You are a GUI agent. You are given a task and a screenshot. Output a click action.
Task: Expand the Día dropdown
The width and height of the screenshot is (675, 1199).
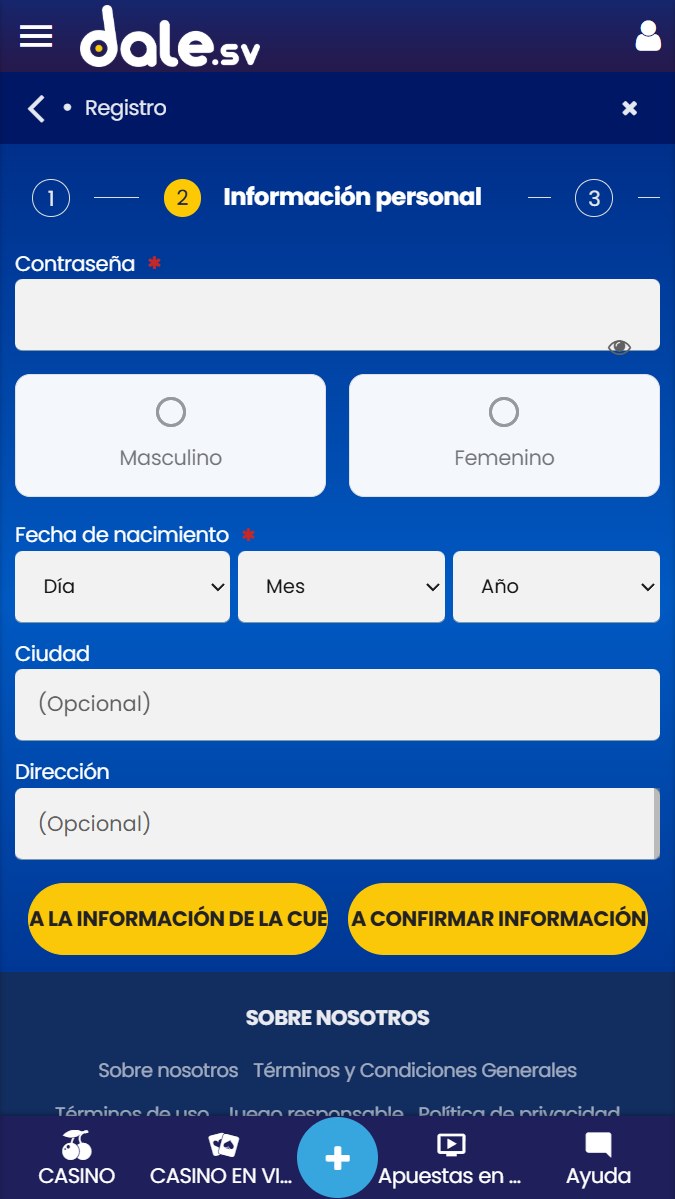click(x=122, y=587)
